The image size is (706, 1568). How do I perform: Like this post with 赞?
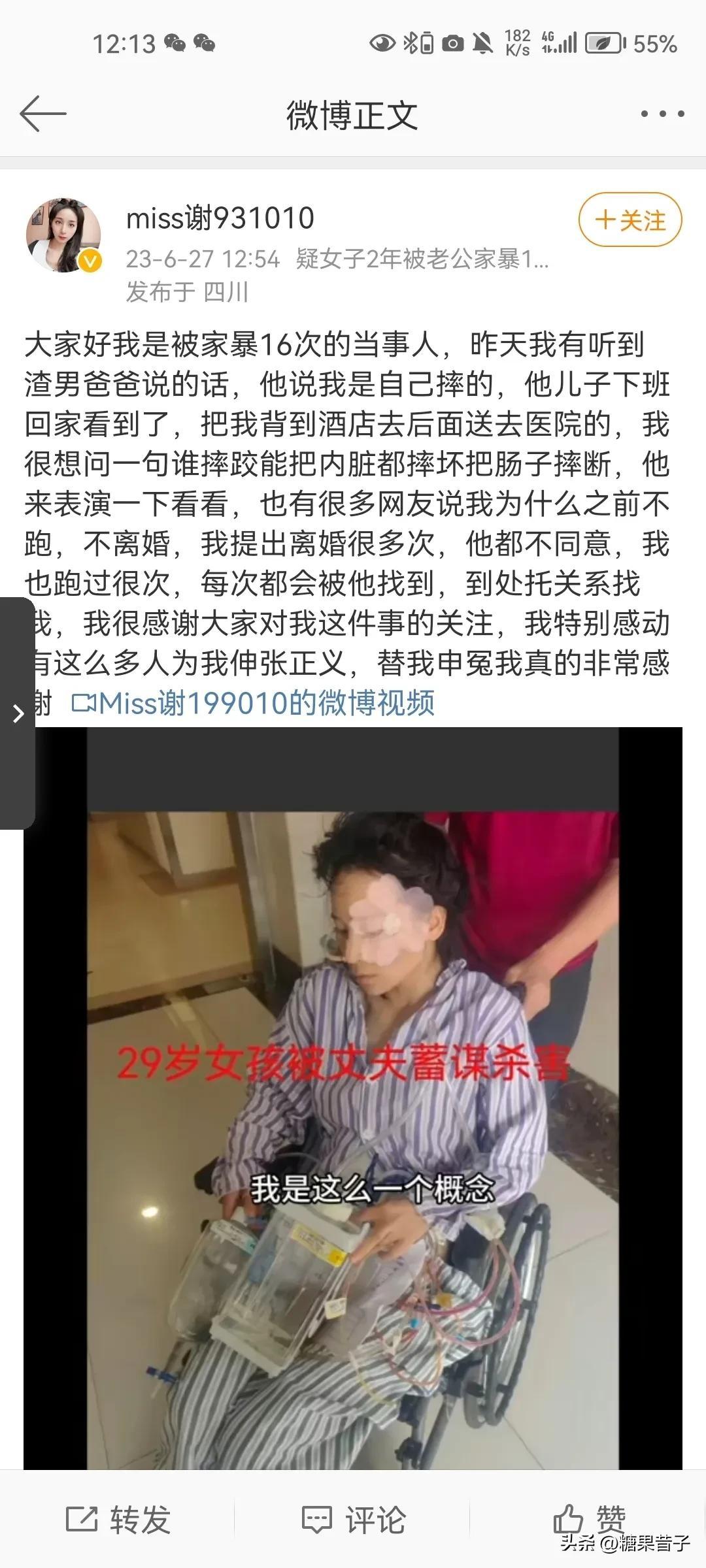coord(590,1518)
